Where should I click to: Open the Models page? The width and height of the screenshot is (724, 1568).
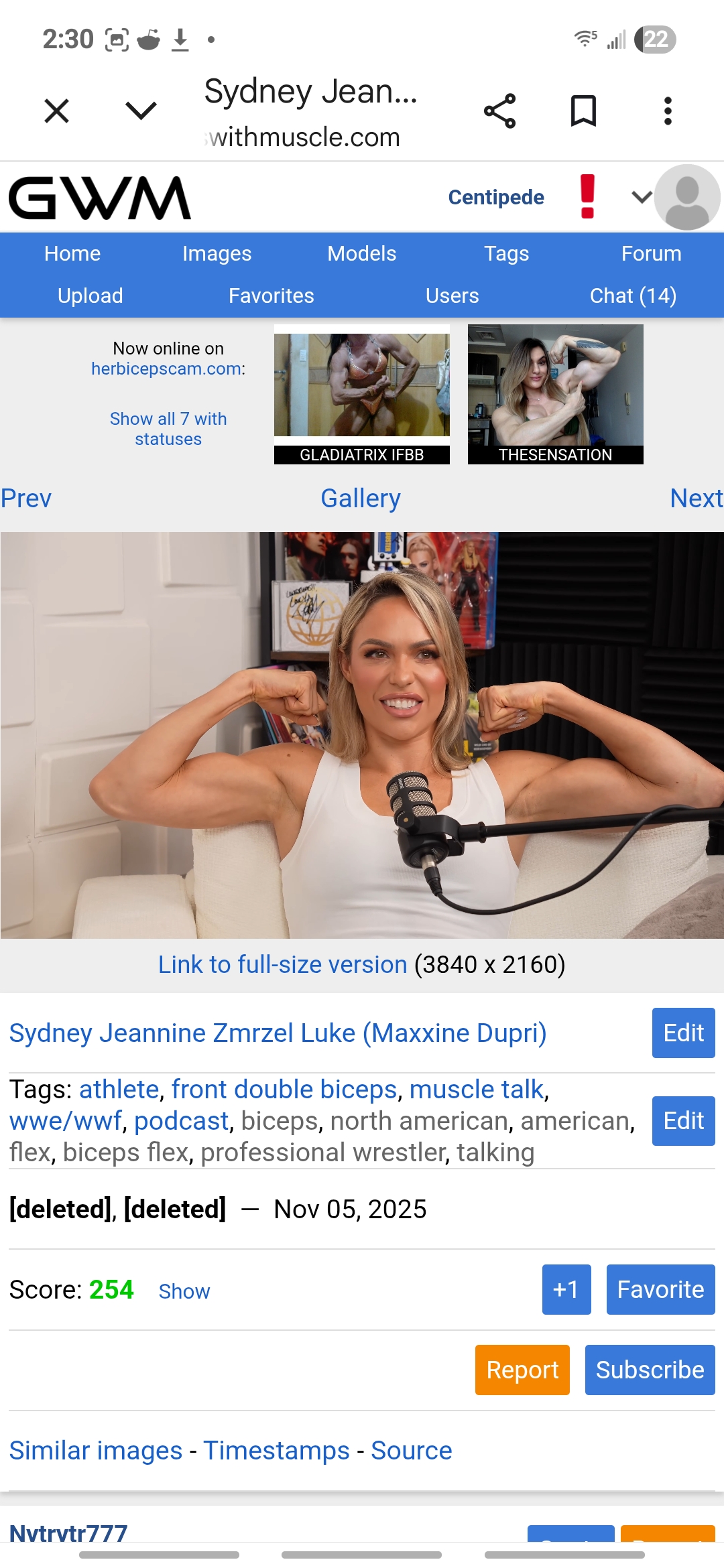coord(361,253)
